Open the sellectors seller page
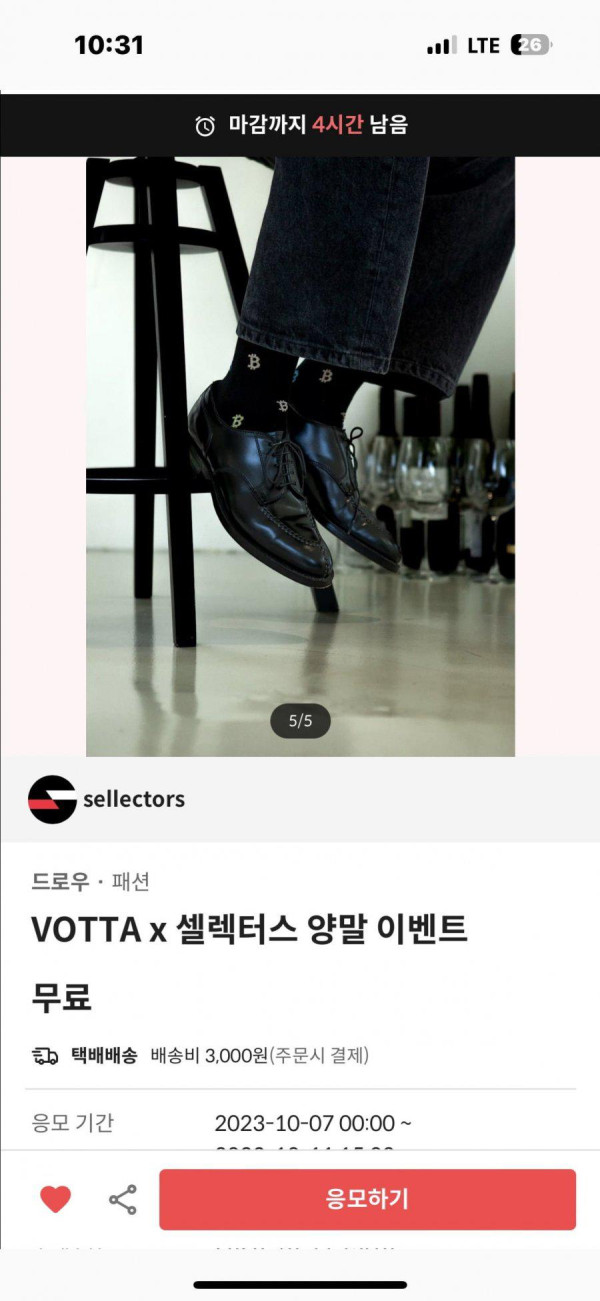 pyautogui.click(x=107, y=799)
